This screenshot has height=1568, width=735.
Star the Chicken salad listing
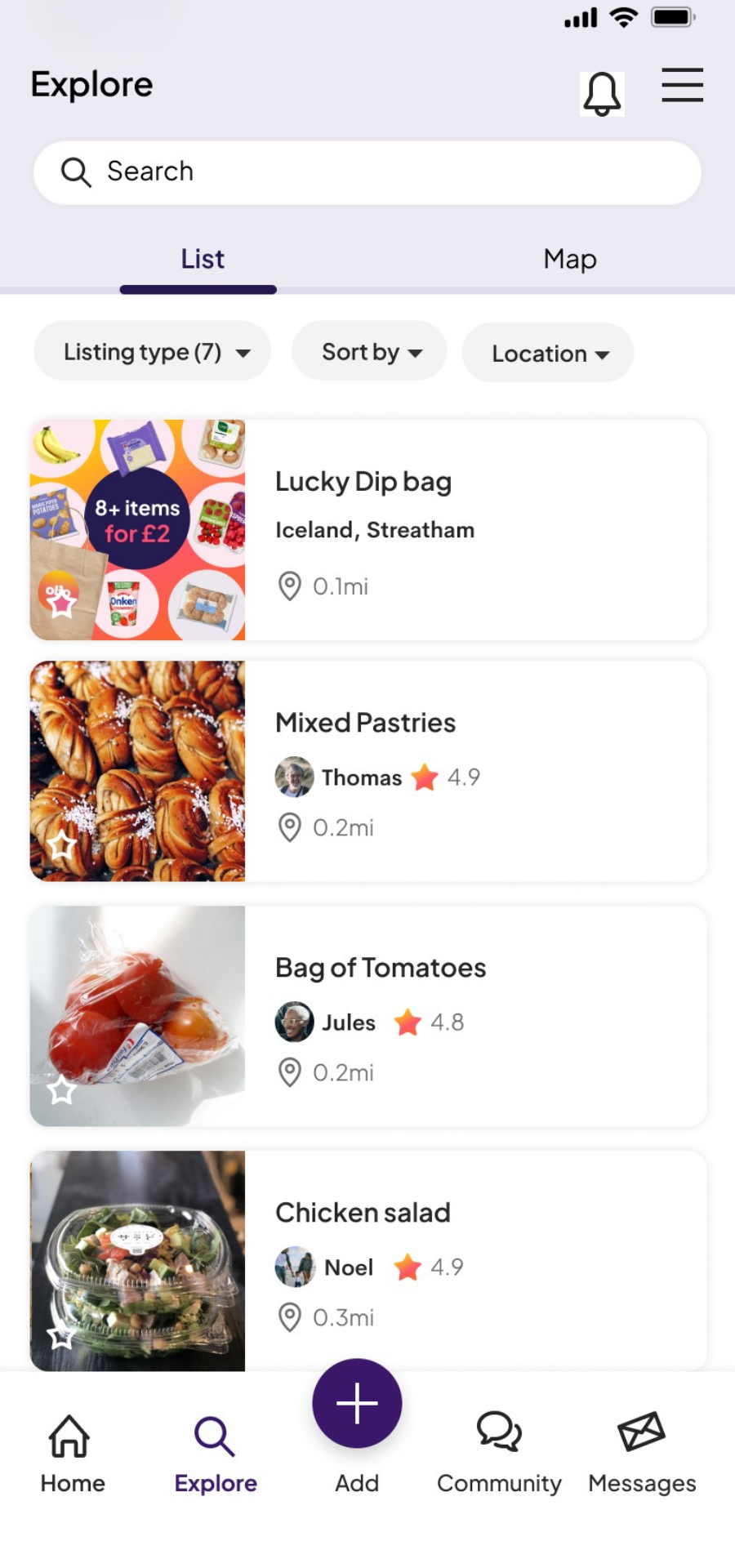point(61,1336)
